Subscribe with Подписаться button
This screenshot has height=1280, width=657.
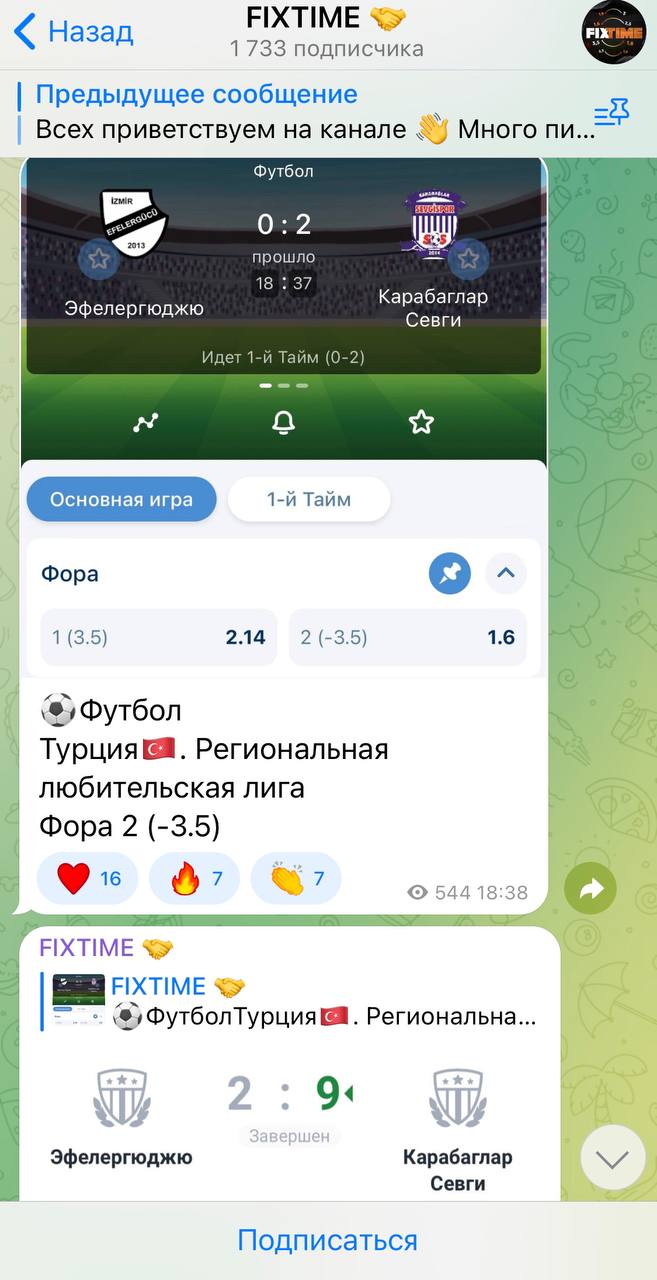(x=328, y=1240)
